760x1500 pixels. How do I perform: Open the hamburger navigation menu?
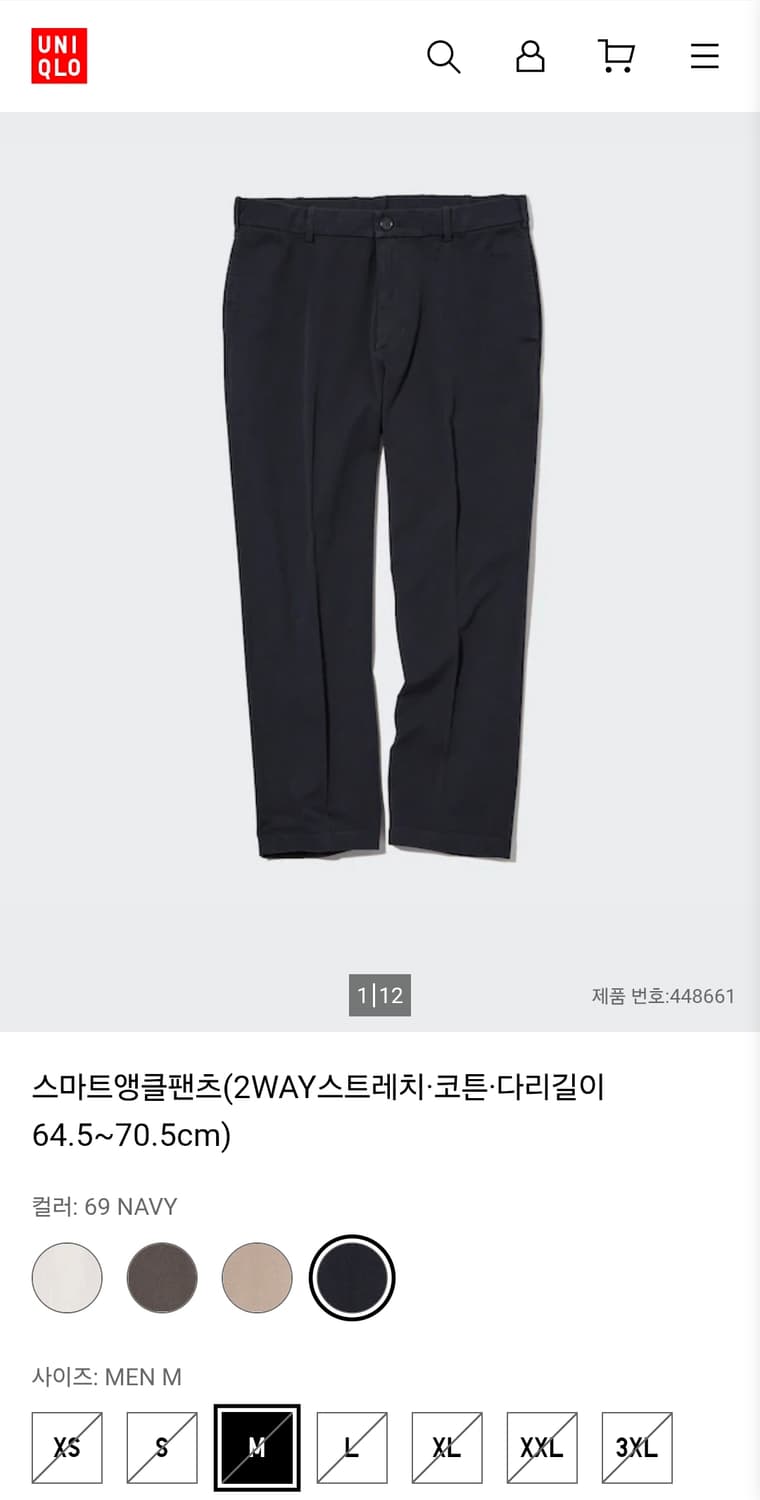coord(704,57)
